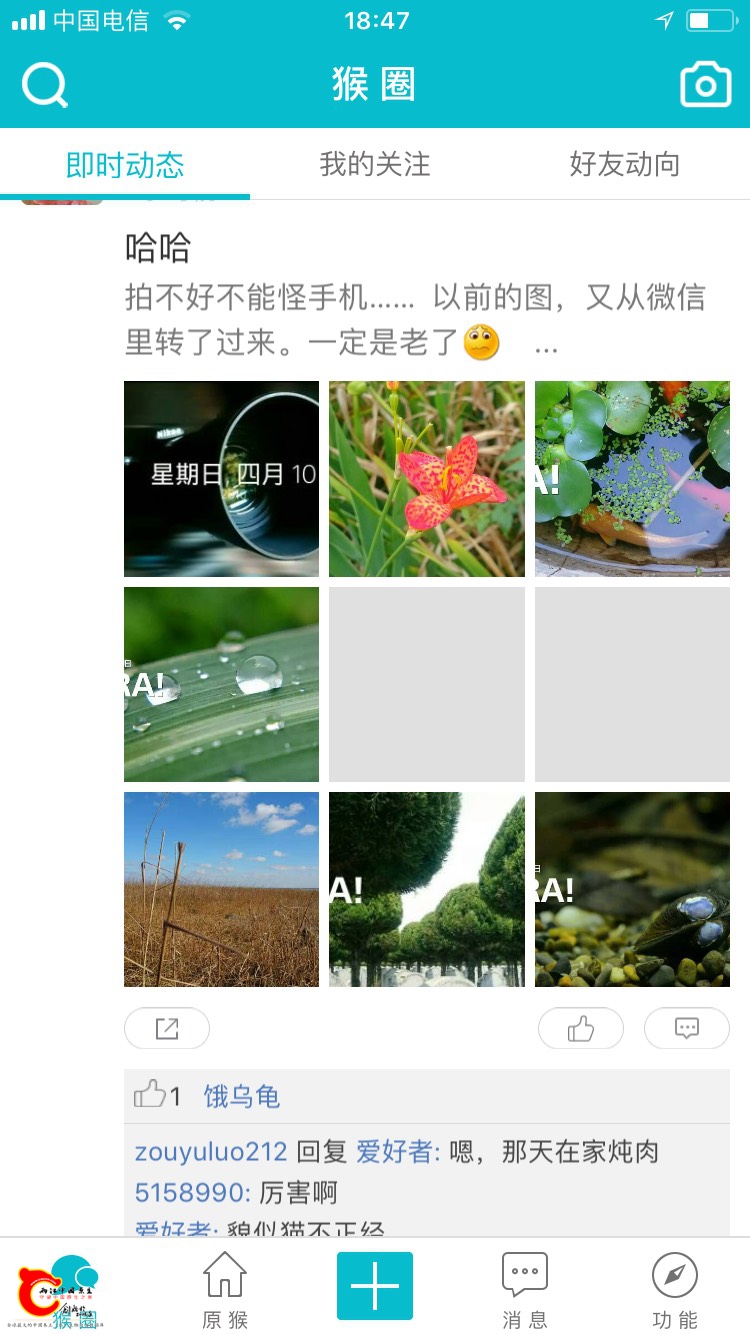Open 消息 messages from the bottom bar

524,1285
